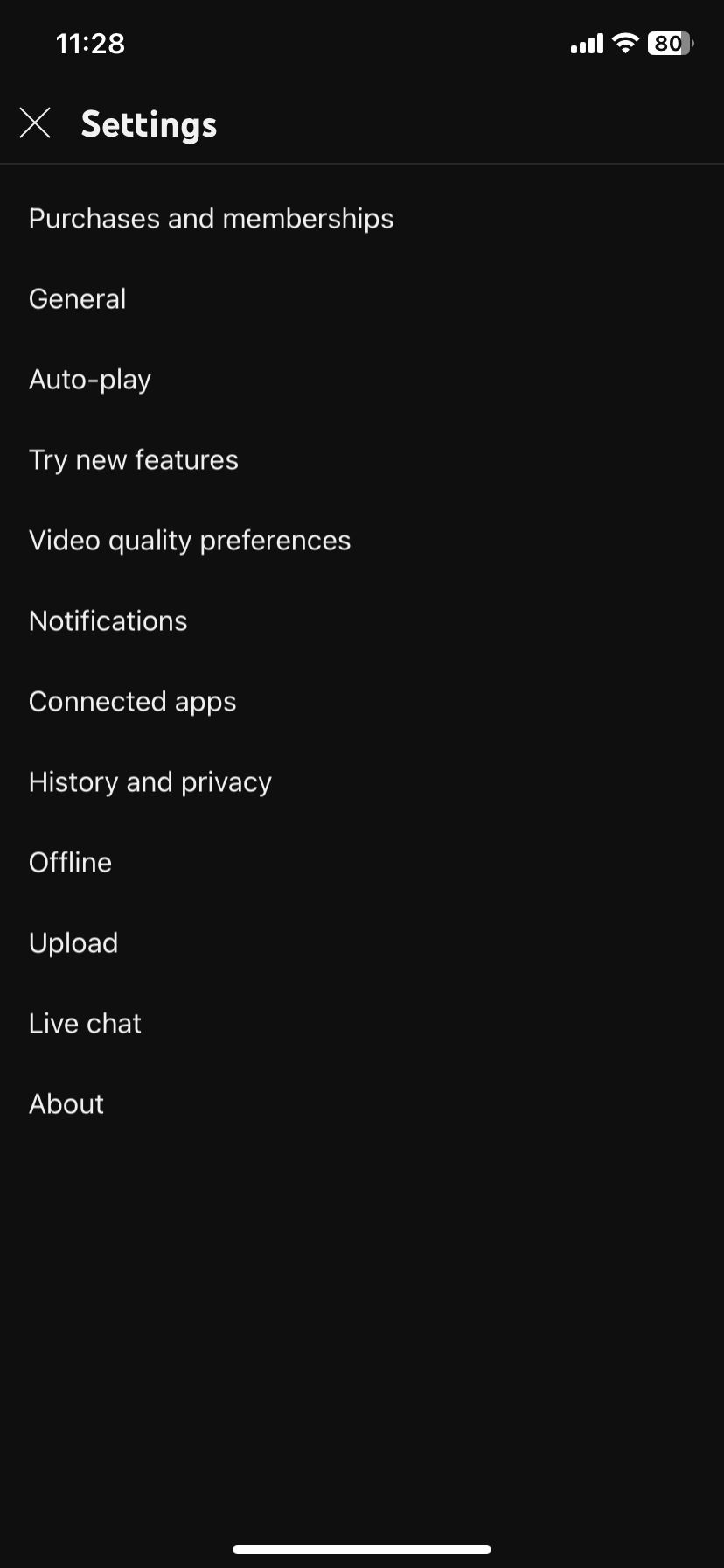Open the Offline settings
Image resolution: width=724 pixels, height=1568 pixels.
point(71,863)
